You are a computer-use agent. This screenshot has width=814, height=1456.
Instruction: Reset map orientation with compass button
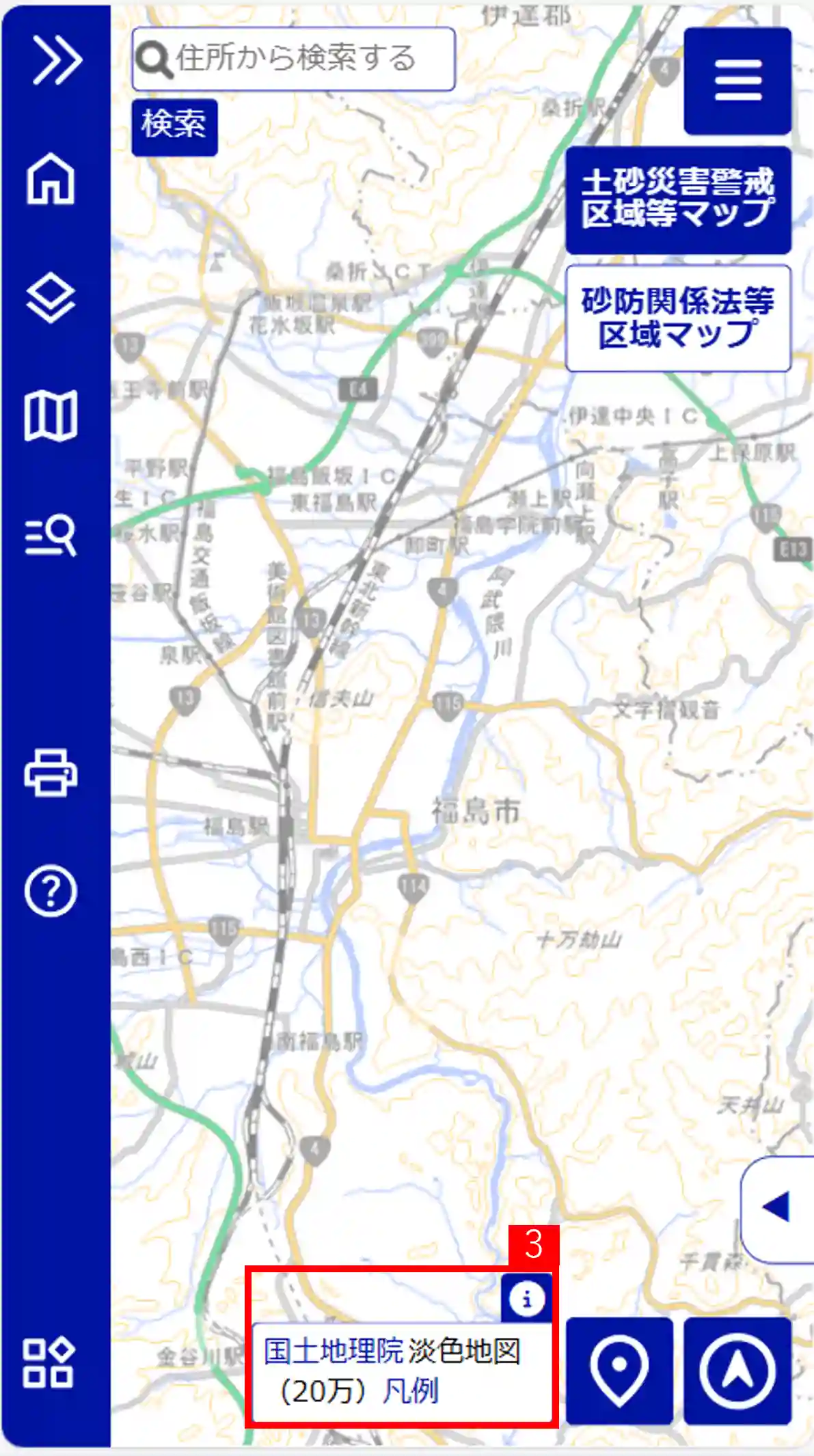(737, 1371)
